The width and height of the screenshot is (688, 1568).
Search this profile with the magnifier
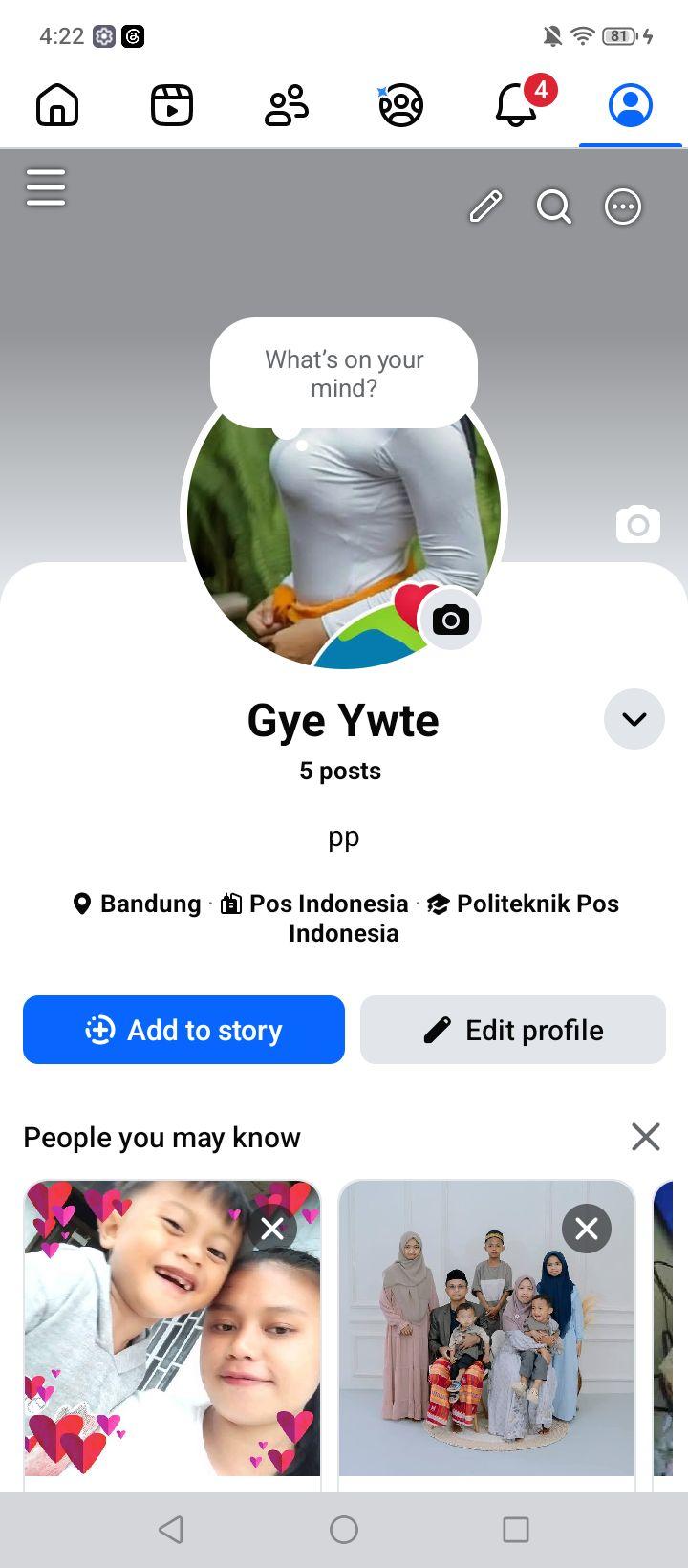(554, 207)
